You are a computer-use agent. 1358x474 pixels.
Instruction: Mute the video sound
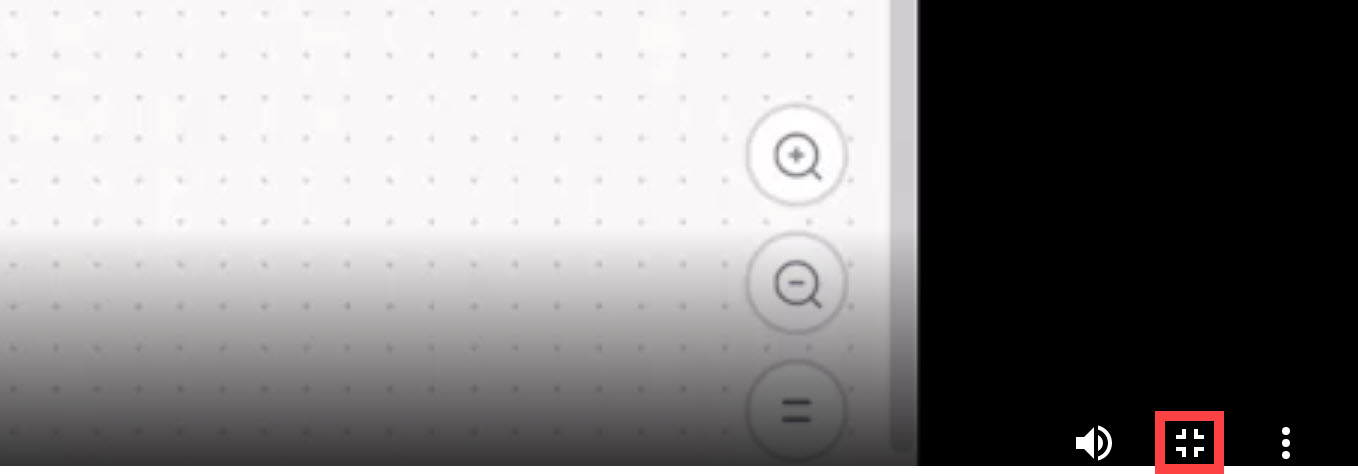tap(1093, 442)
